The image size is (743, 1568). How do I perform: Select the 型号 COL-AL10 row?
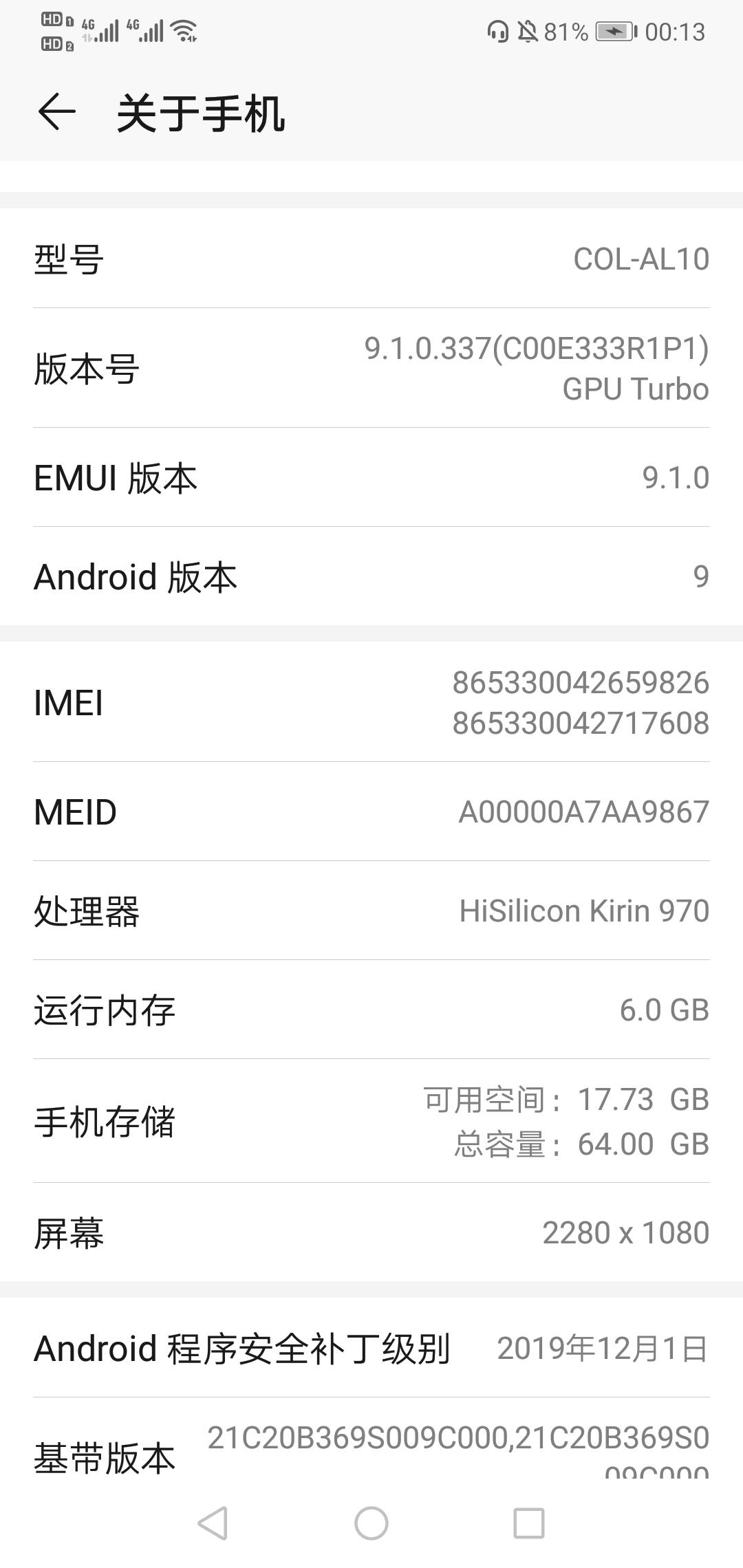371,259
